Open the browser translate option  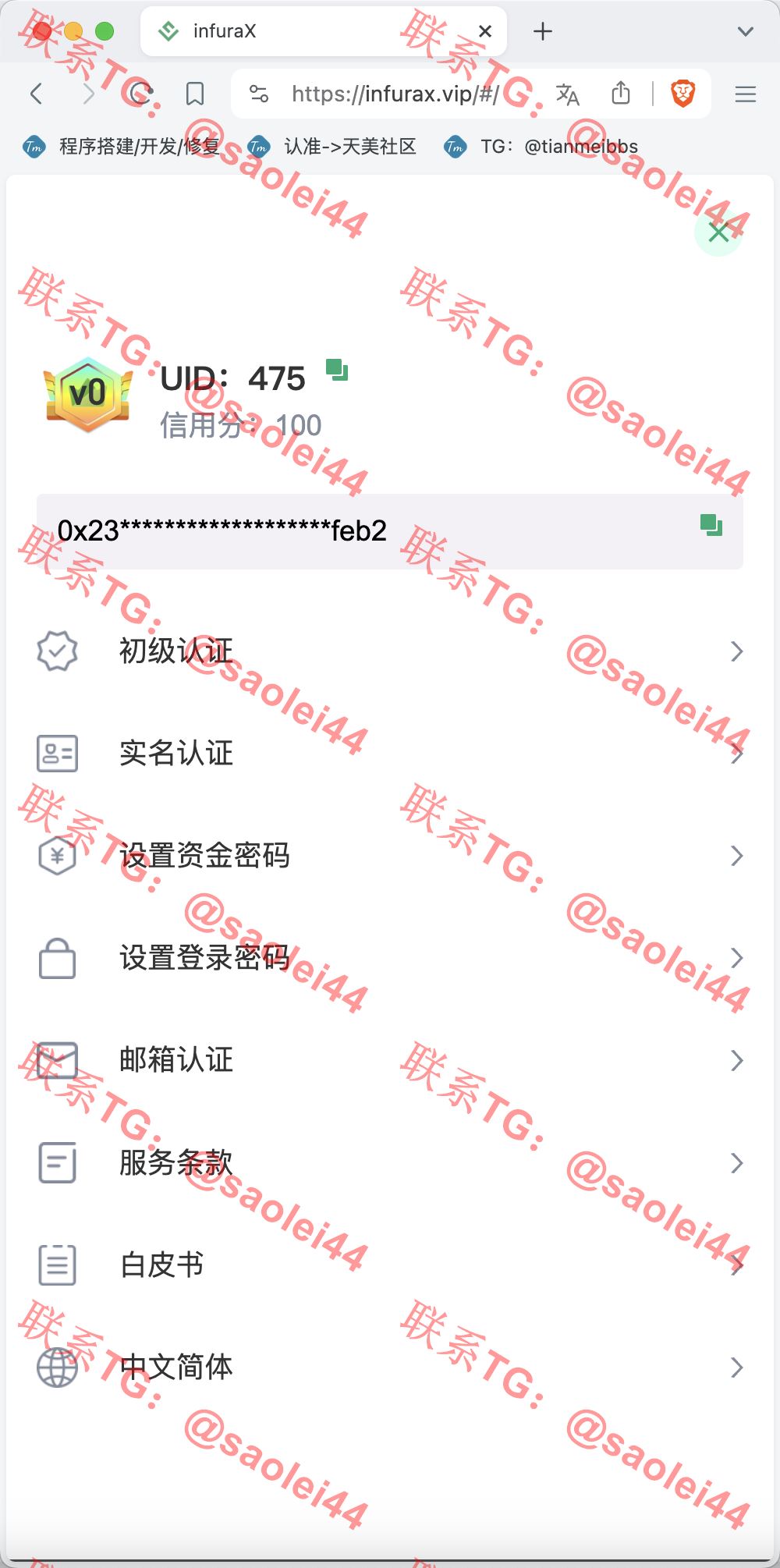tap(567, 94)
